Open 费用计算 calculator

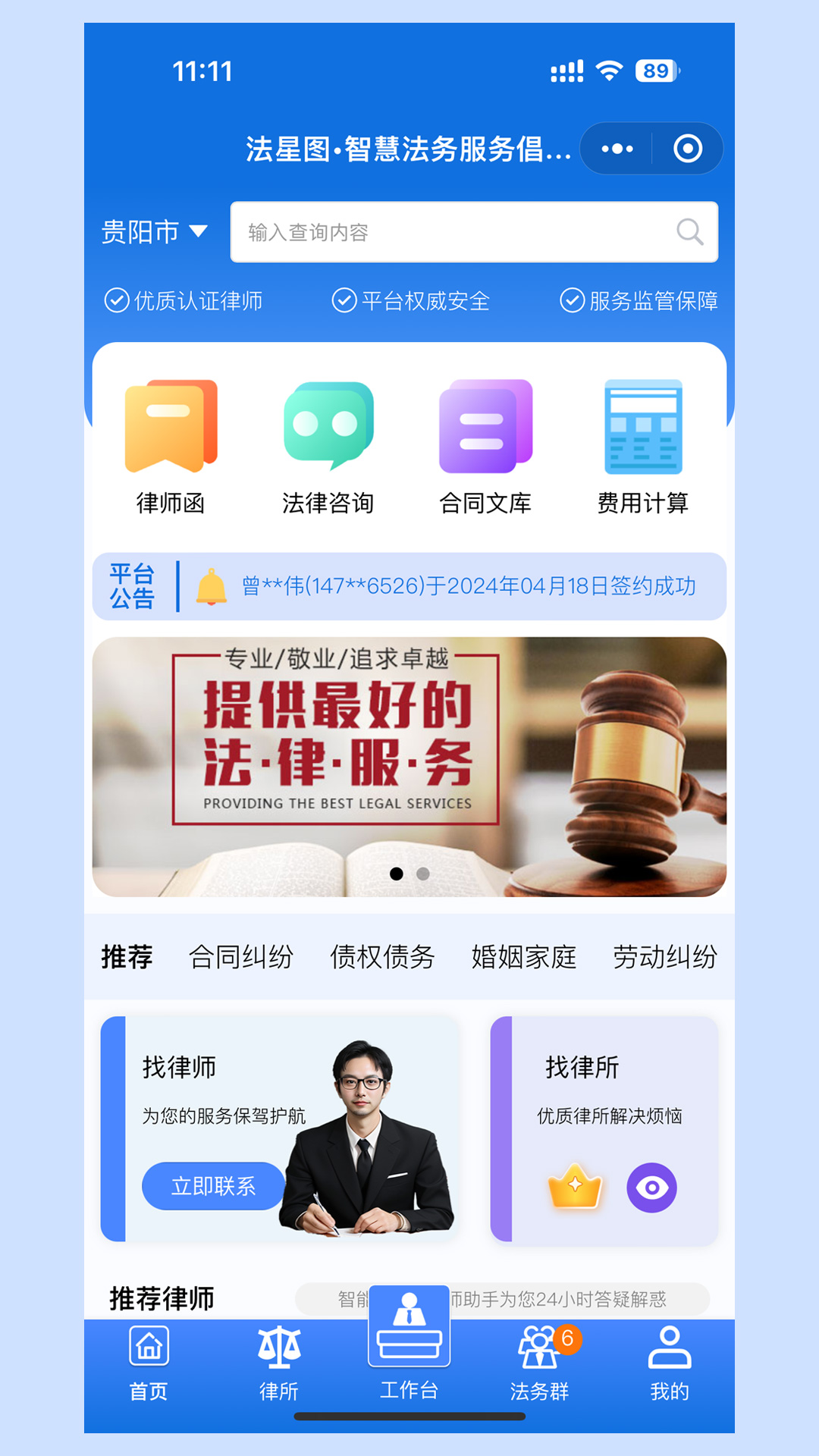[642, 447]
